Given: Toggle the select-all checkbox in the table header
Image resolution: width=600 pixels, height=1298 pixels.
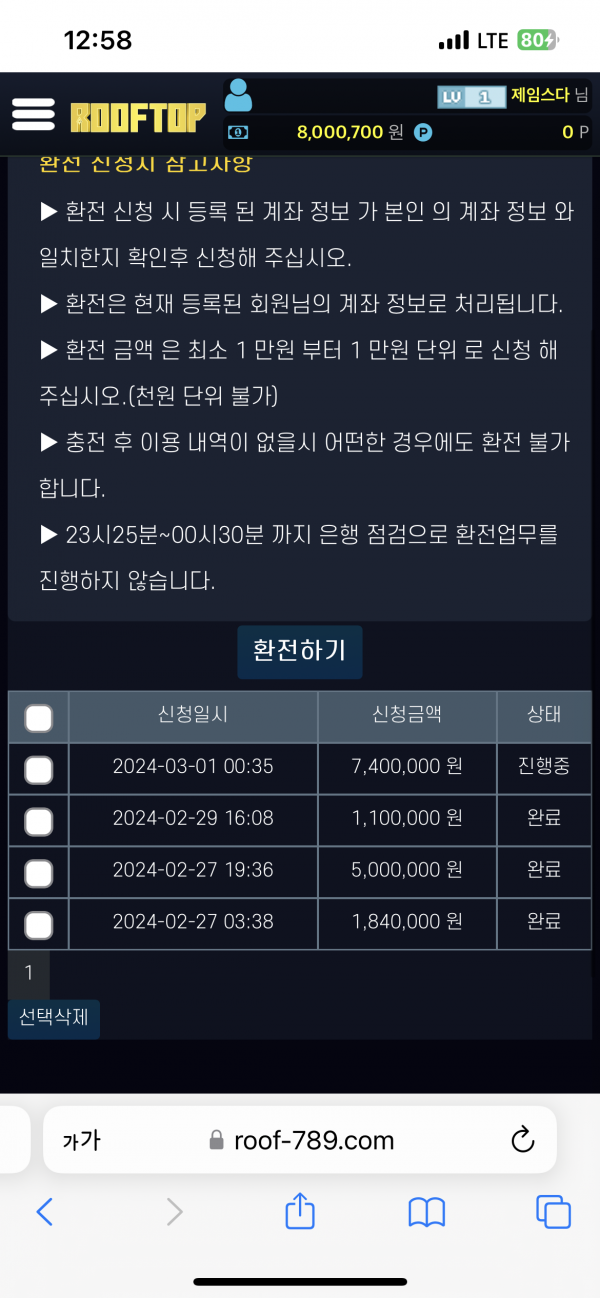Looking at the screenshot, I should pyautogui.click(x=38, y=718).
